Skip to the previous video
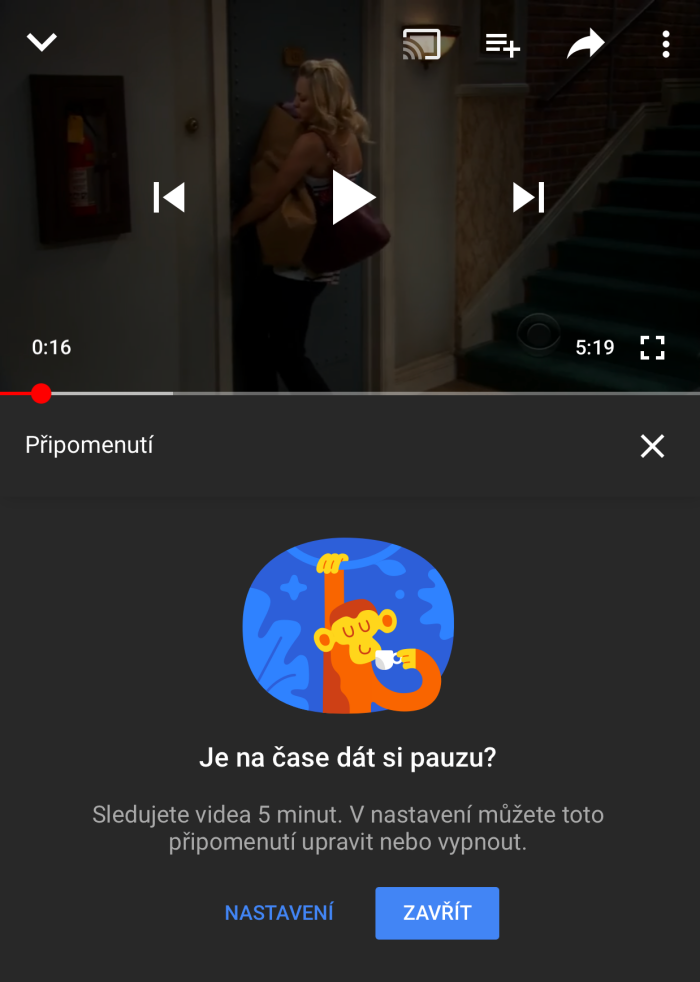 tap(169, 198)
